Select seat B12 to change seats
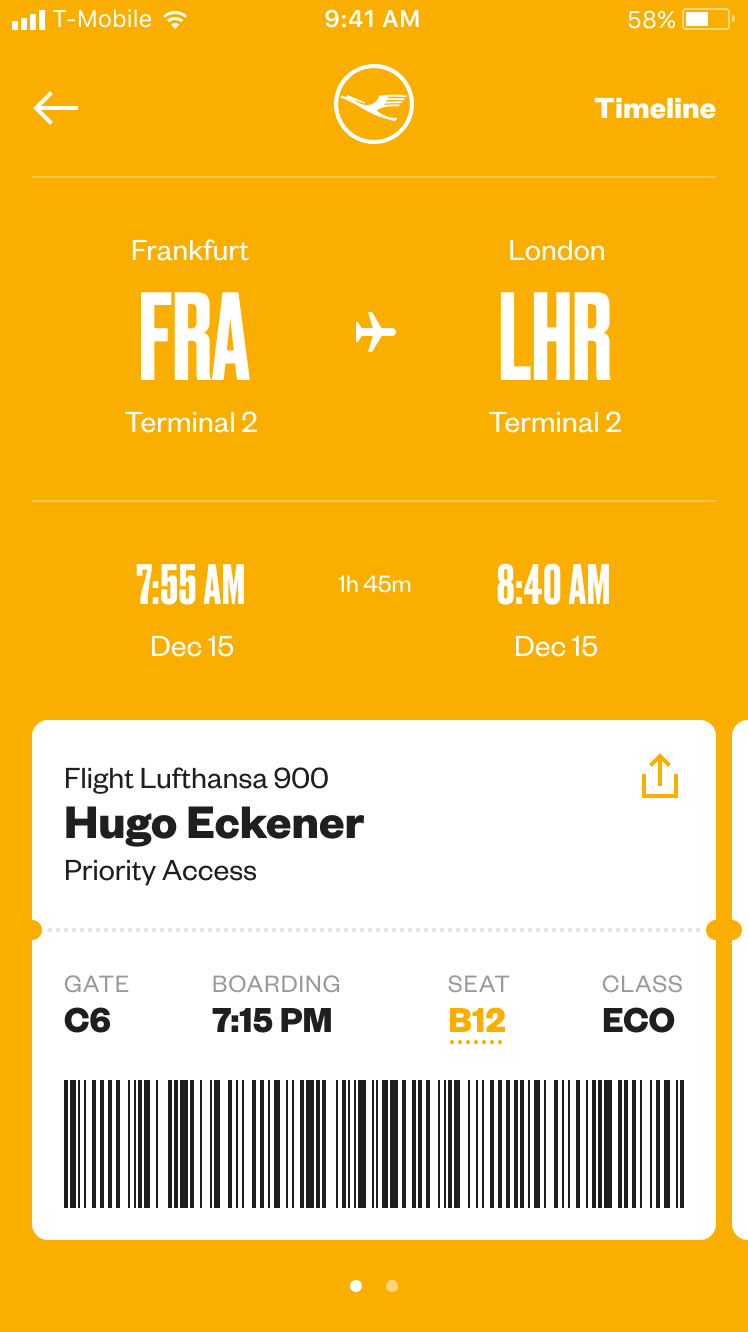748x1332 pixels. (x=478, y=1020)
